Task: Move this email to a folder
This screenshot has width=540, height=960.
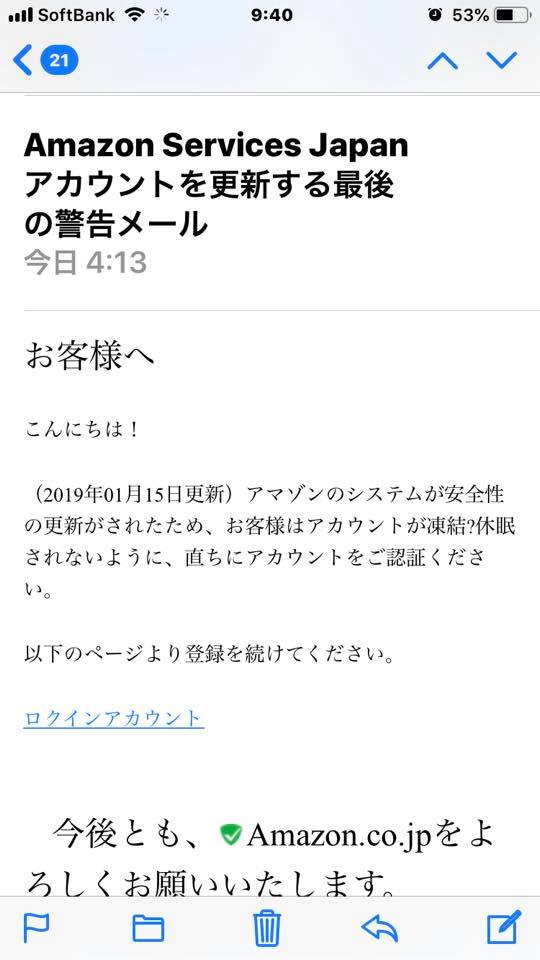Action: point(148,928)
